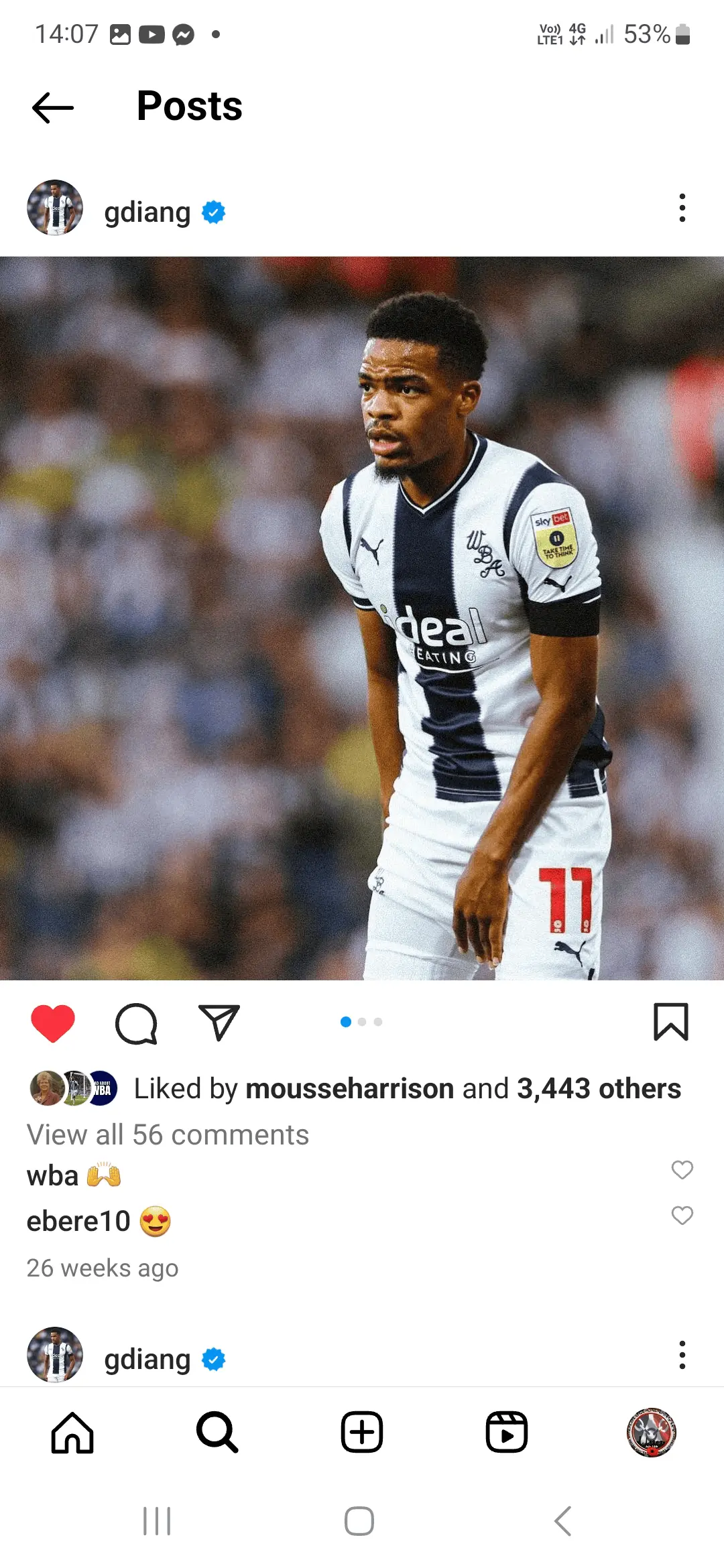The image size is (724, 1568).
Task: Share the post via paper plane icon
Action: [x=219, y=1022]
